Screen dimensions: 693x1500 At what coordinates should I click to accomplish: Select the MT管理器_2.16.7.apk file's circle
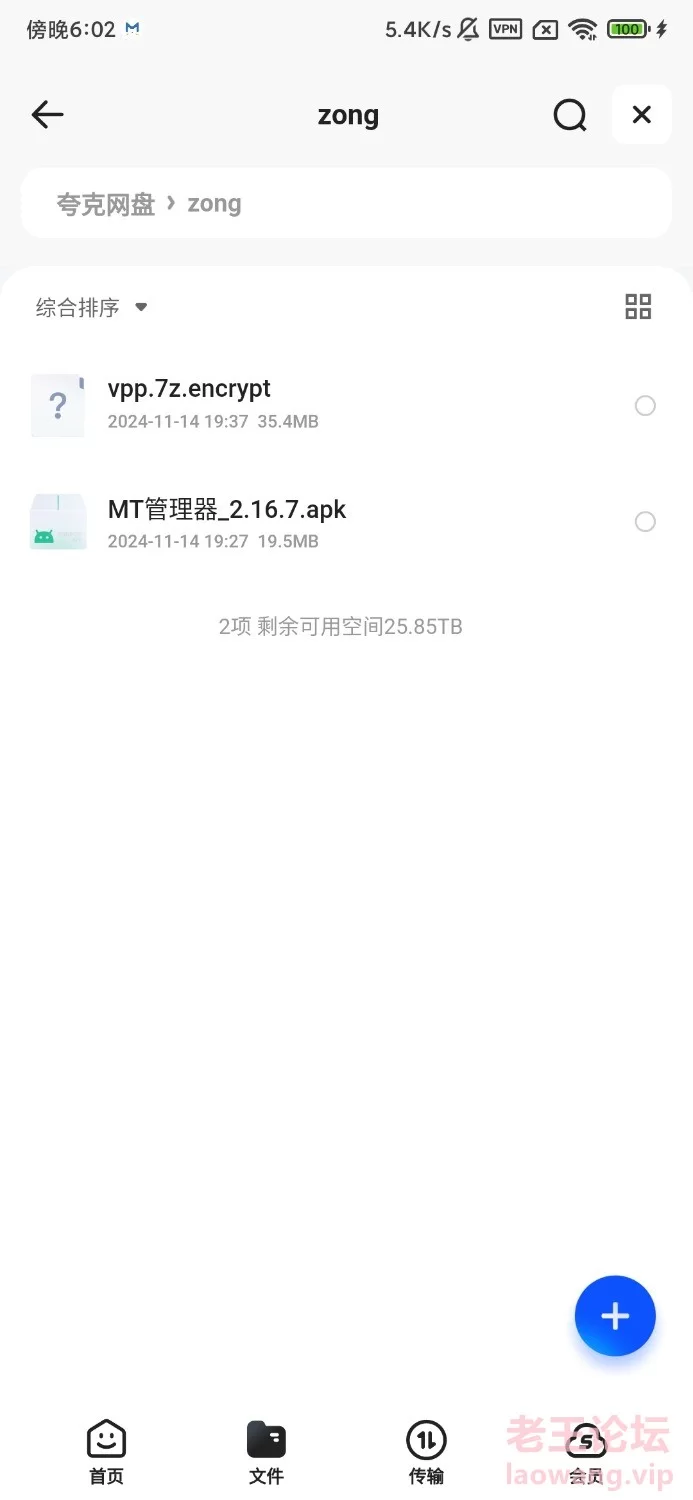click(646, 521)
